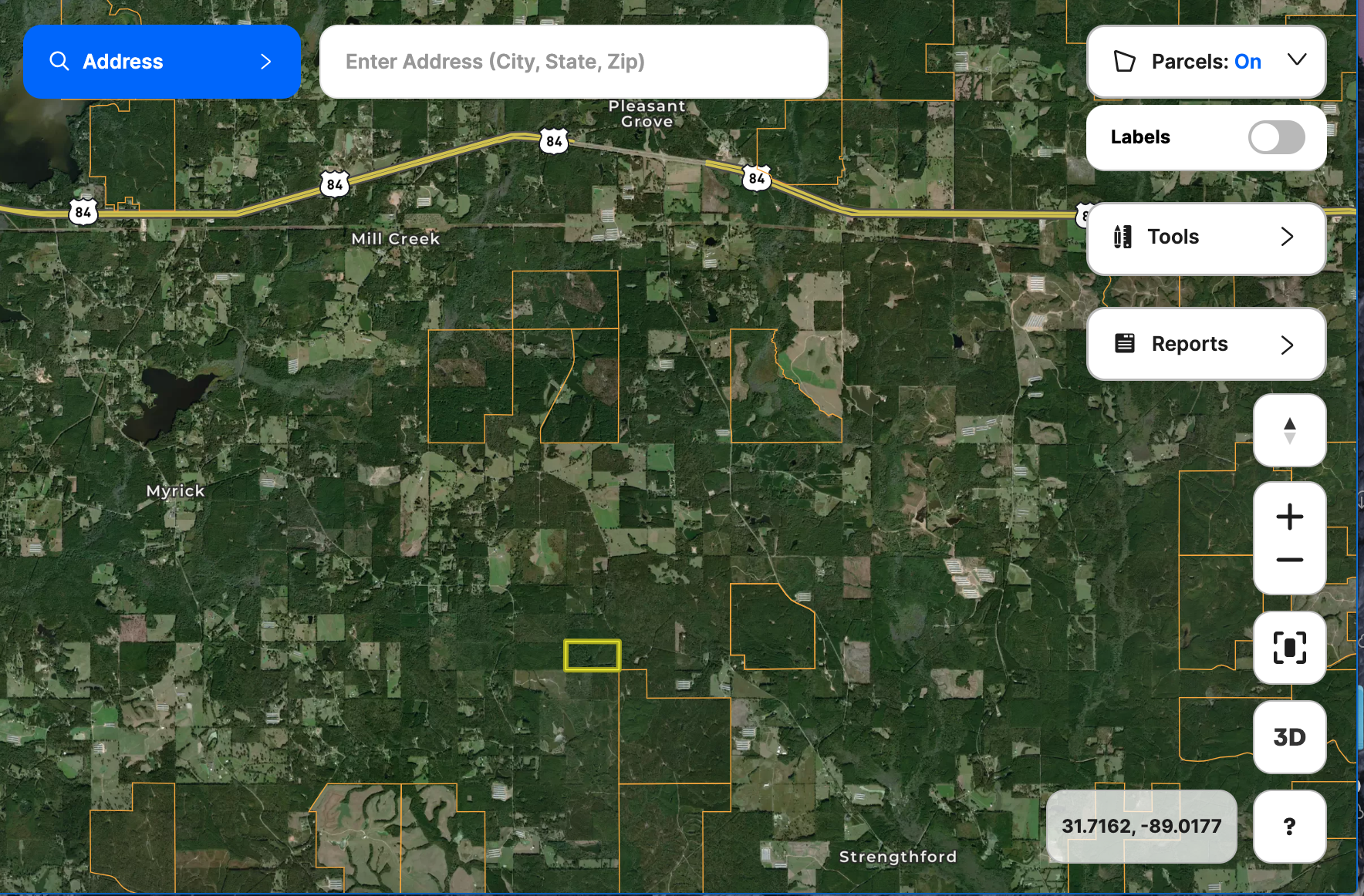Screen dimensions: 1364x896
Task: Open the Address search type selector
Action: click(x=161, y=62)
